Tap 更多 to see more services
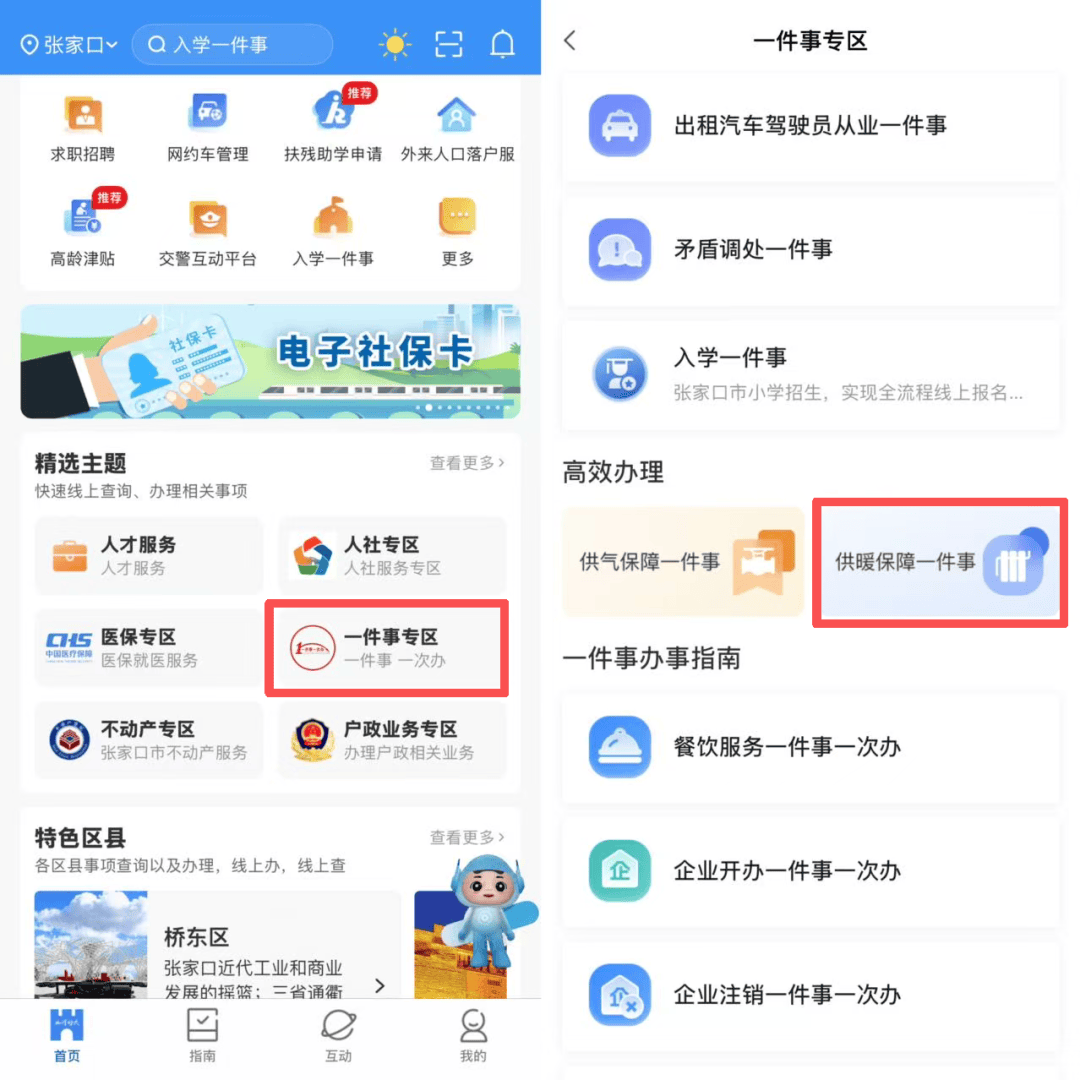The width and height of the screenshot is (1080, 1080). (457, 232)
